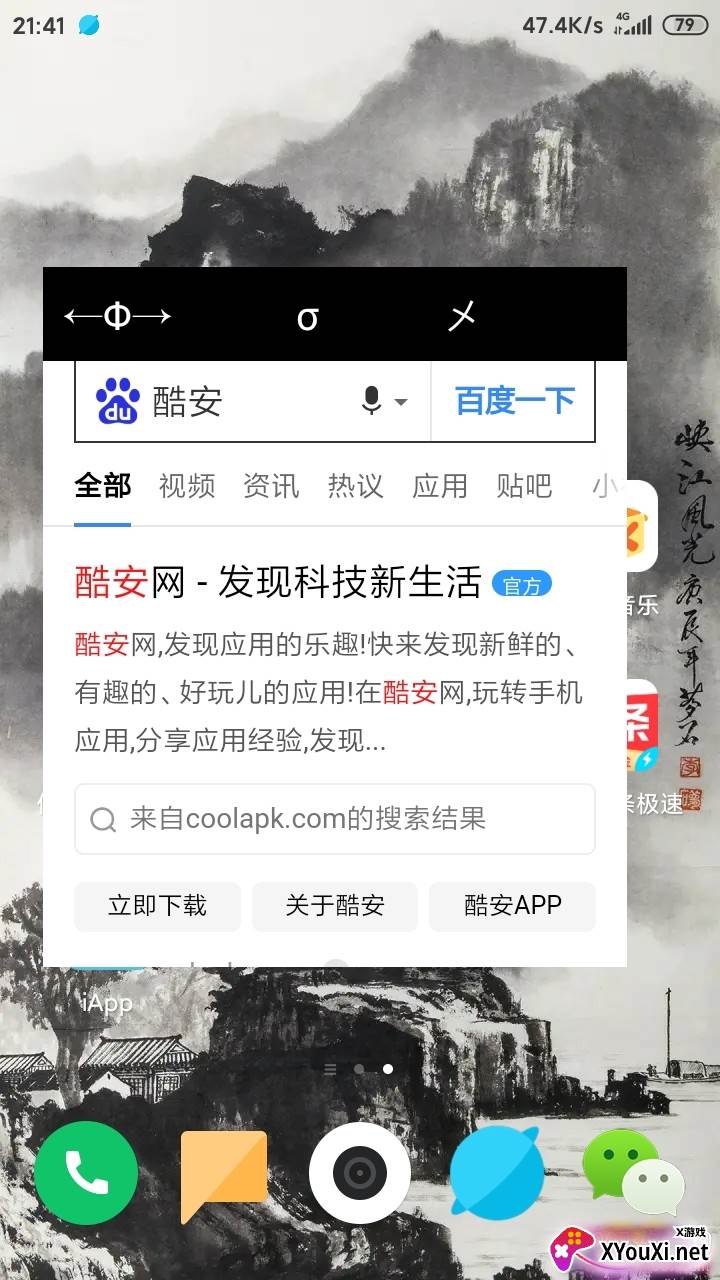
Task: Open the voice search microphone dropdown
Action: [x=384, y=402]
